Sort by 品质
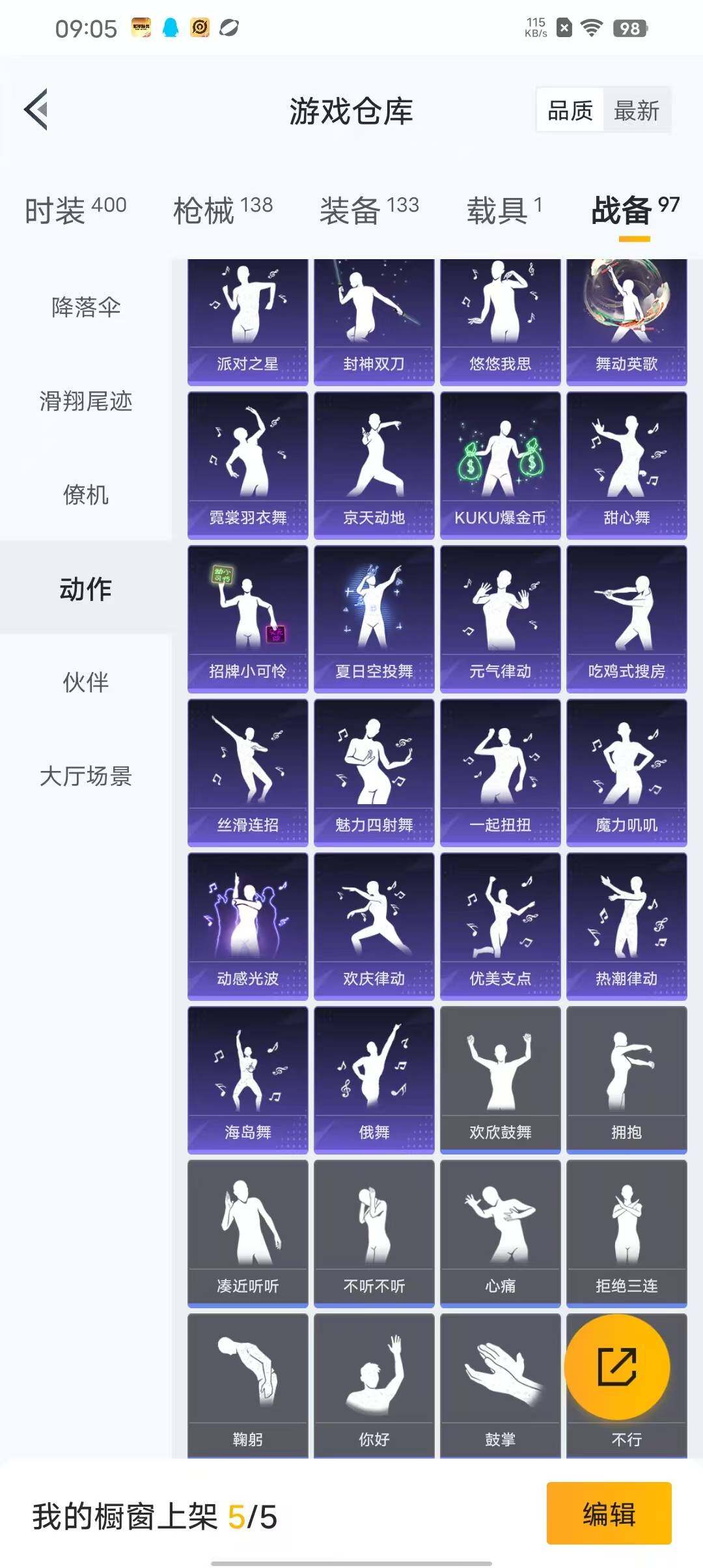The width and height of the screenshot is (703, 1568). [570, 111]
